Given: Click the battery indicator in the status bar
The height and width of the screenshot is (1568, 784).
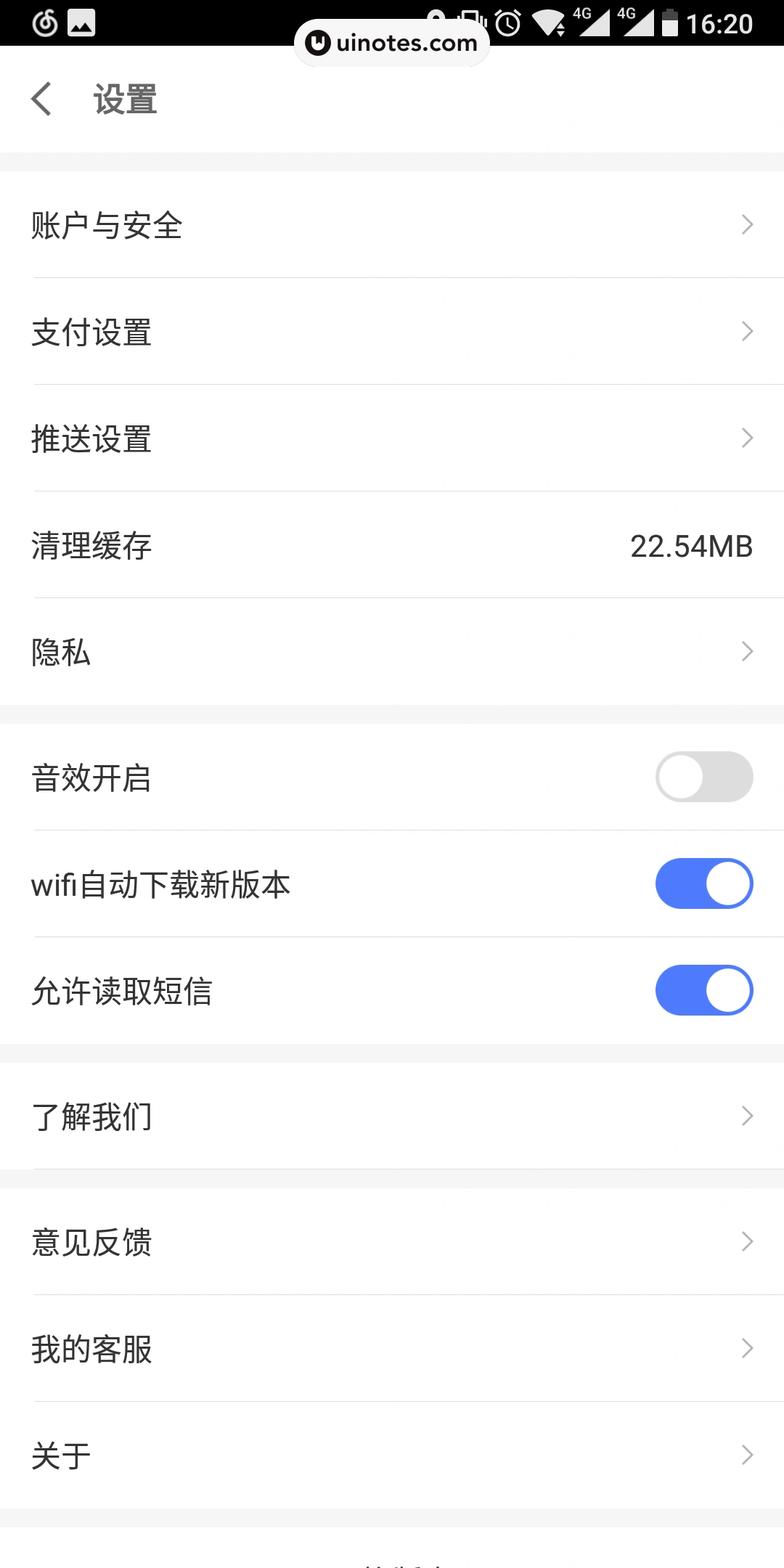Looking at the screenshot, I should click(669, 23).
